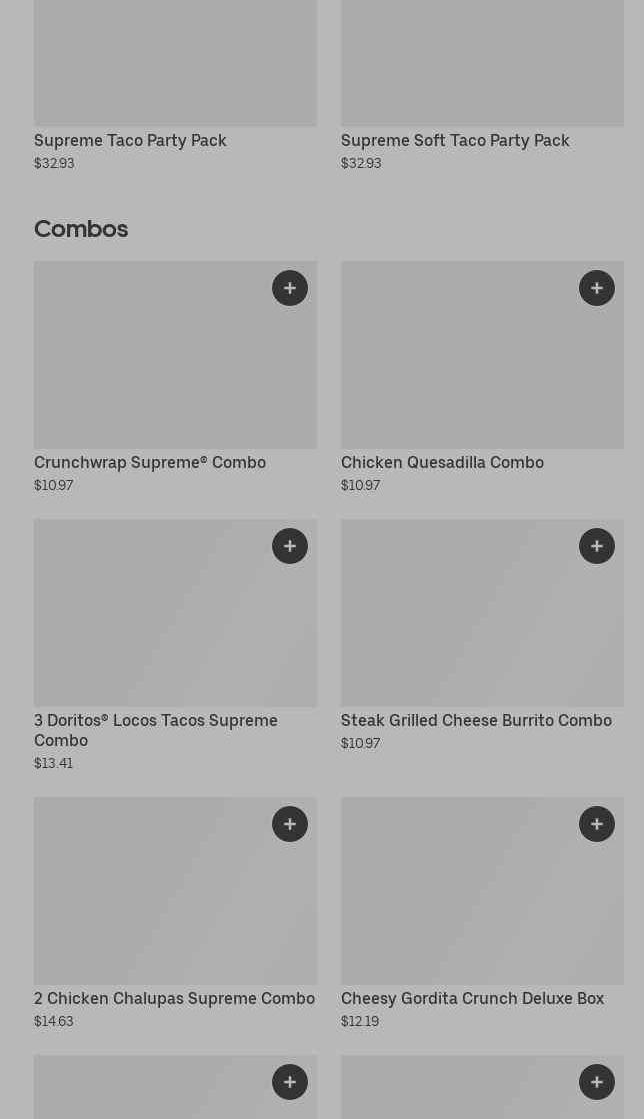The image size is (644, 1119).
Task: Add Steak Grilled Cheese Burrito Combo
Action: pos(597,546)
